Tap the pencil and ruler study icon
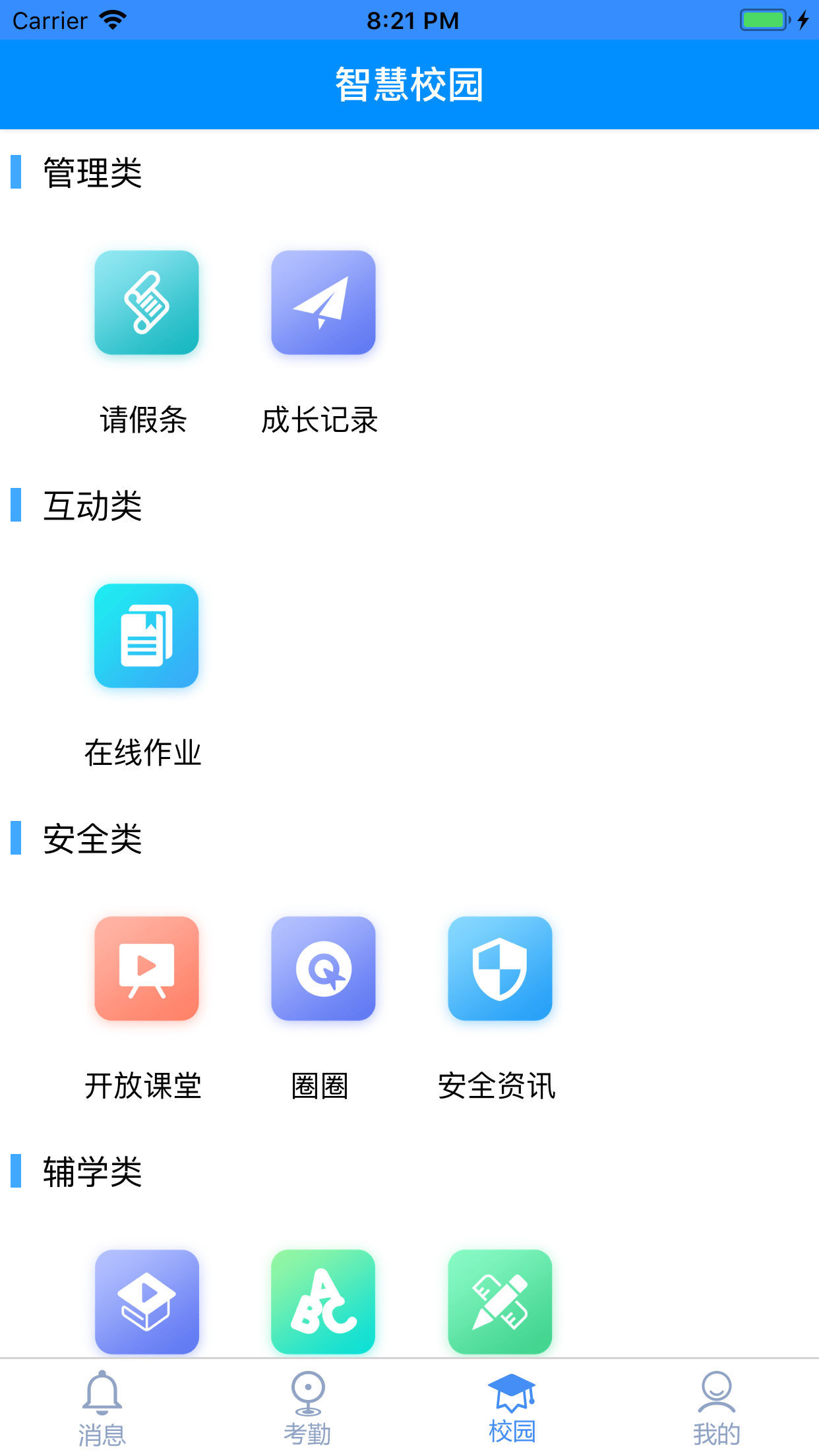Image resolution: width=819 pixels, height=1456 pixels. coord(500,1302)
